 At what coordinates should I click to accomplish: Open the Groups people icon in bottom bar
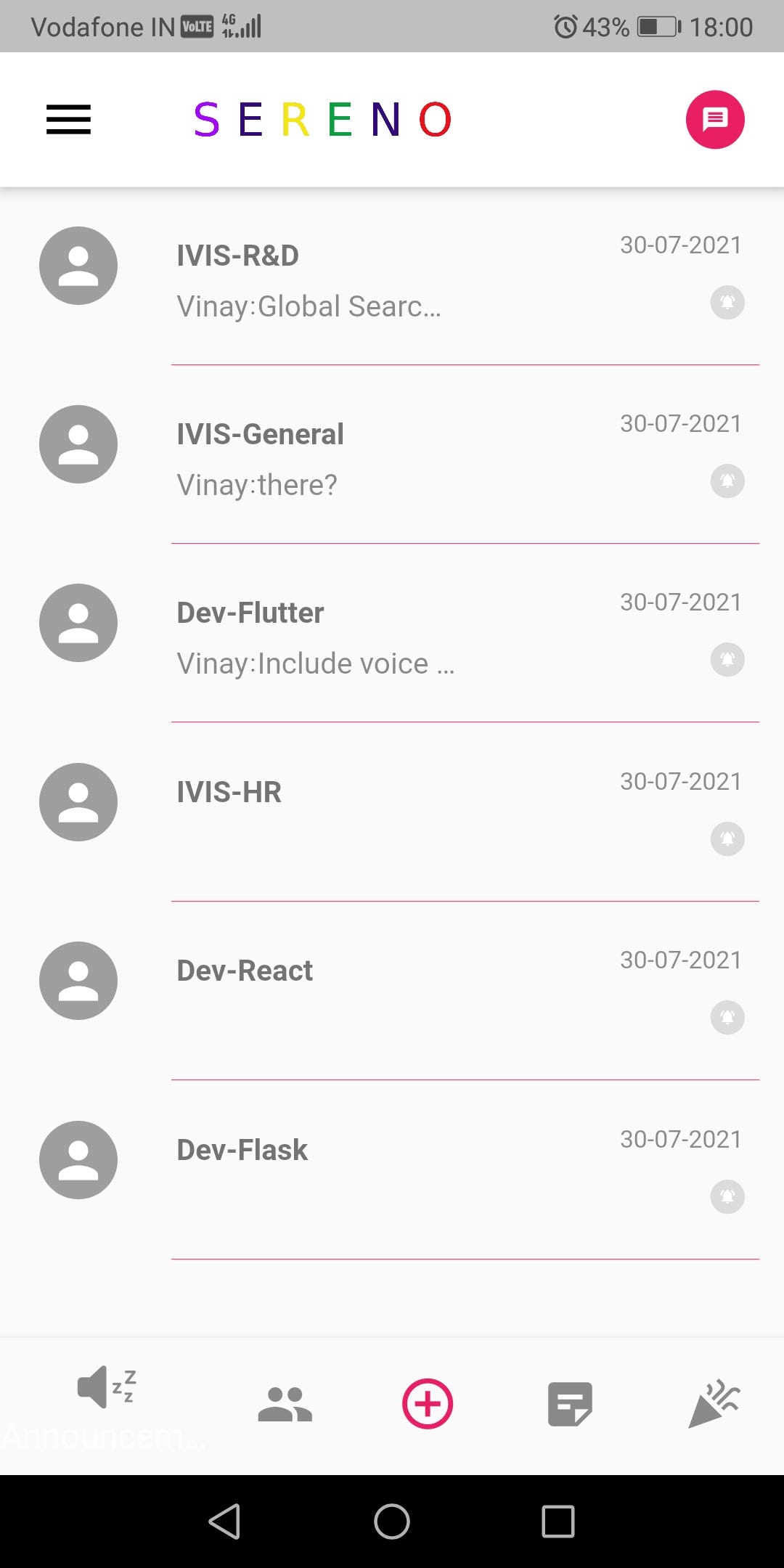click(x=285, y=1402)
